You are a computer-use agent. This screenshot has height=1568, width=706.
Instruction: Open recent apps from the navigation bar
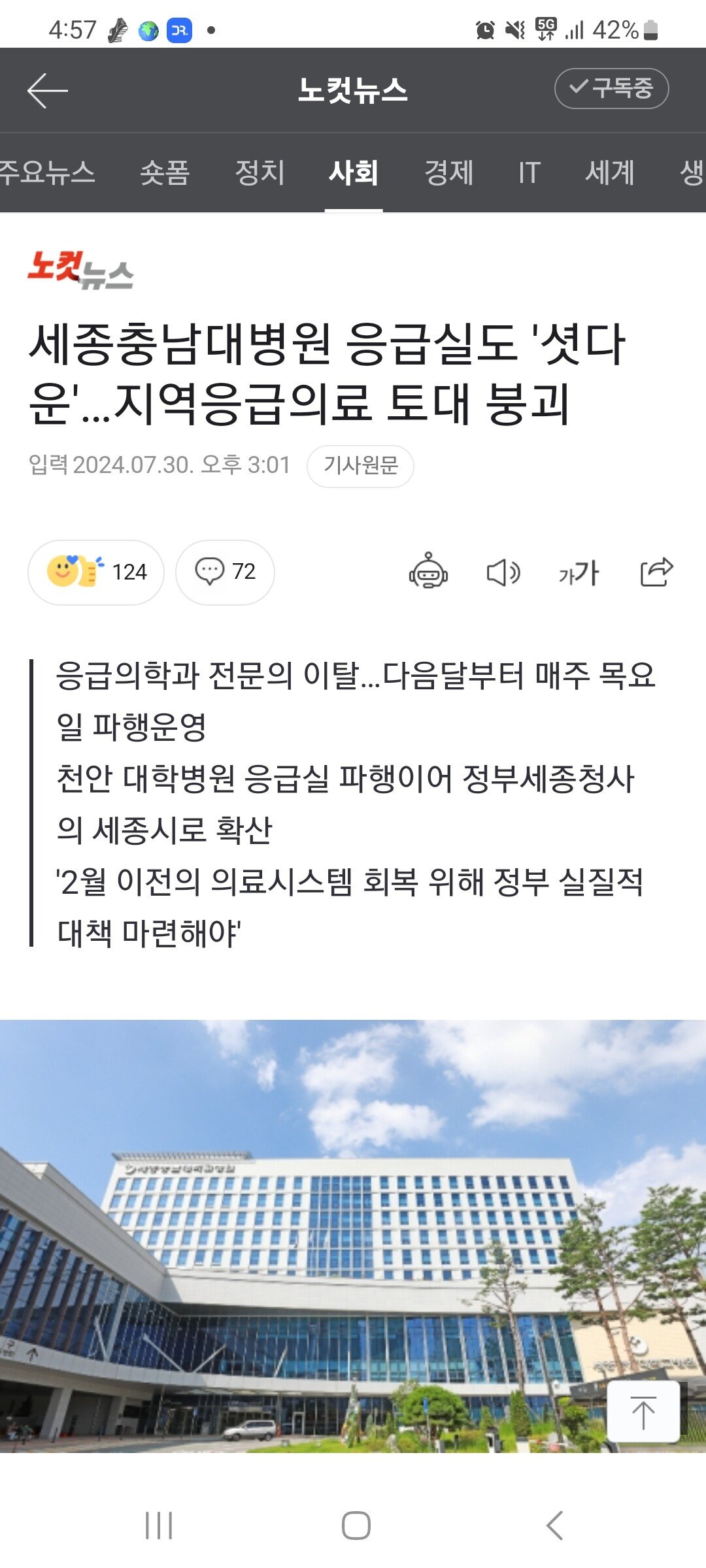coord(159,1526)
